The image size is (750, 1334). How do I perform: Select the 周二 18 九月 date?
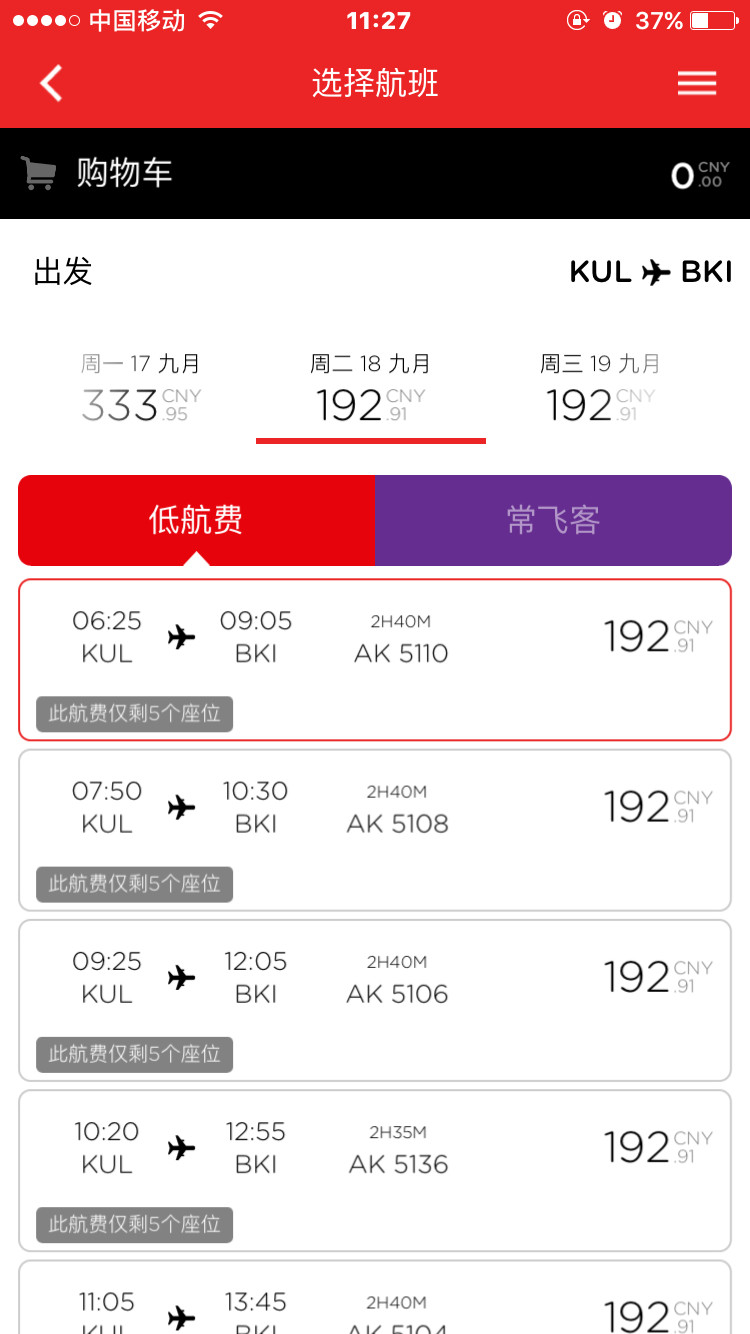[371, 389]
